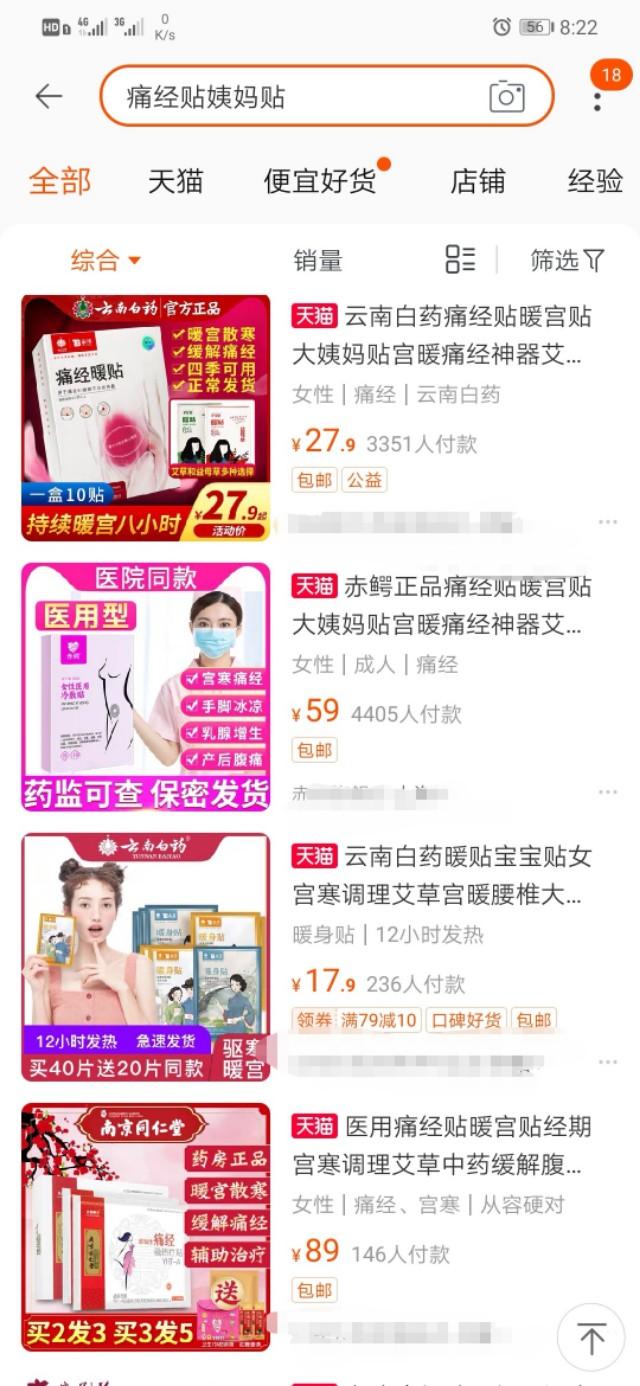Screen dimensions: 640x1386
Task: Expand the 综合 sort dropdown
Action: [x=105, y=261]
